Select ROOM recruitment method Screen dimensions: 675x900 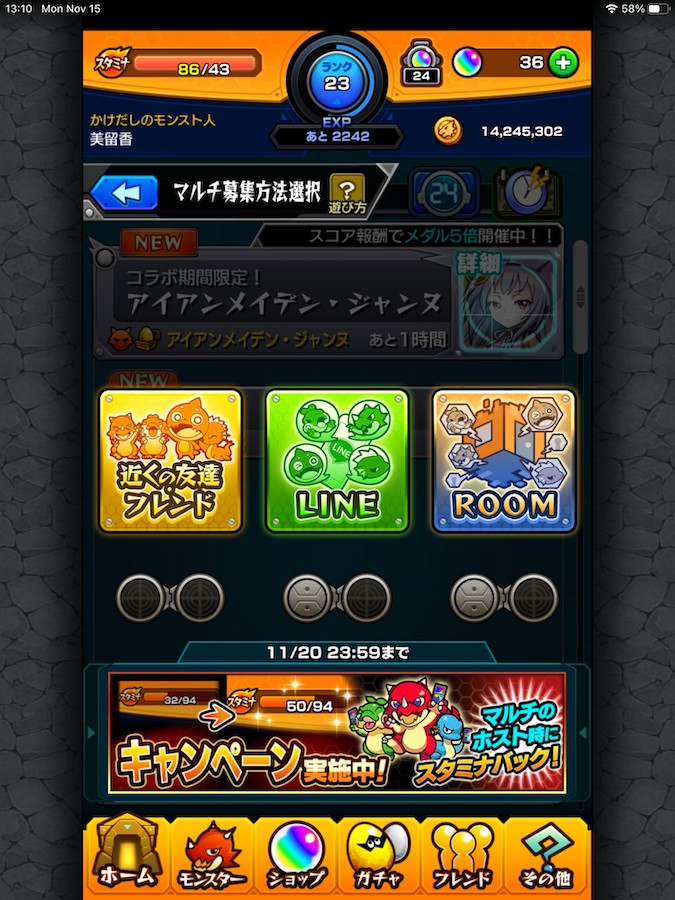[x=504, y=461]
